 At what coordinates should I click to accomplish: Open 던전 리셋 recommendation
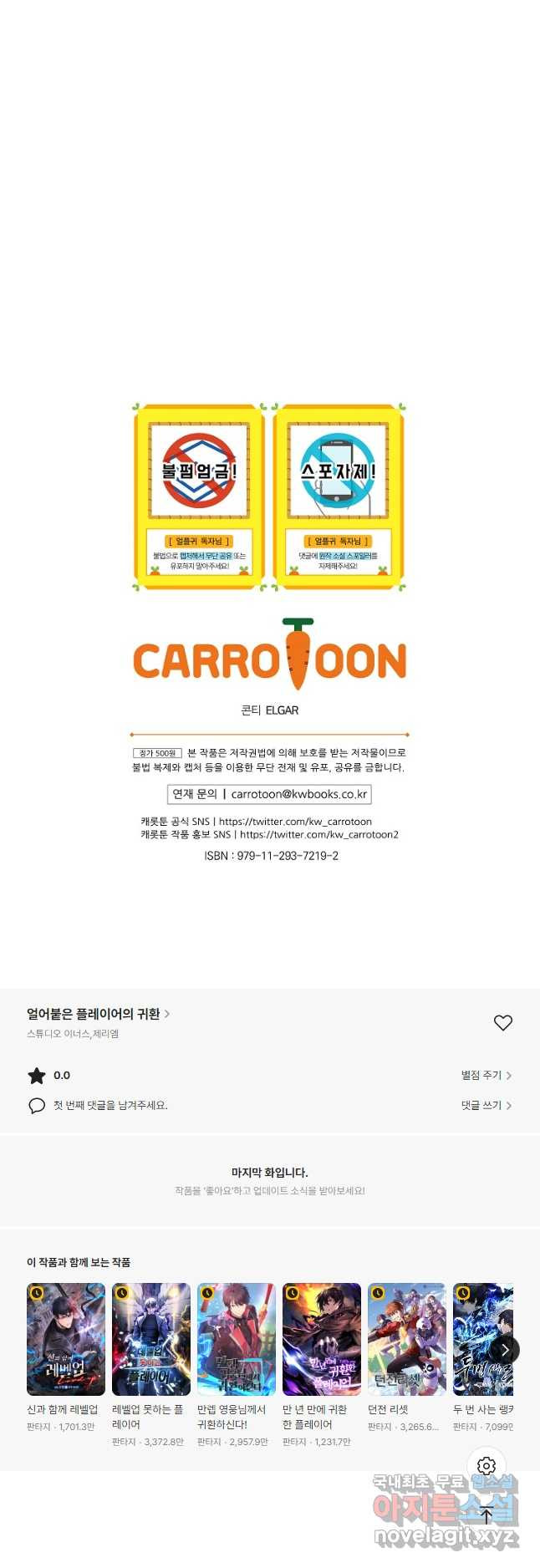point(407,1340)
